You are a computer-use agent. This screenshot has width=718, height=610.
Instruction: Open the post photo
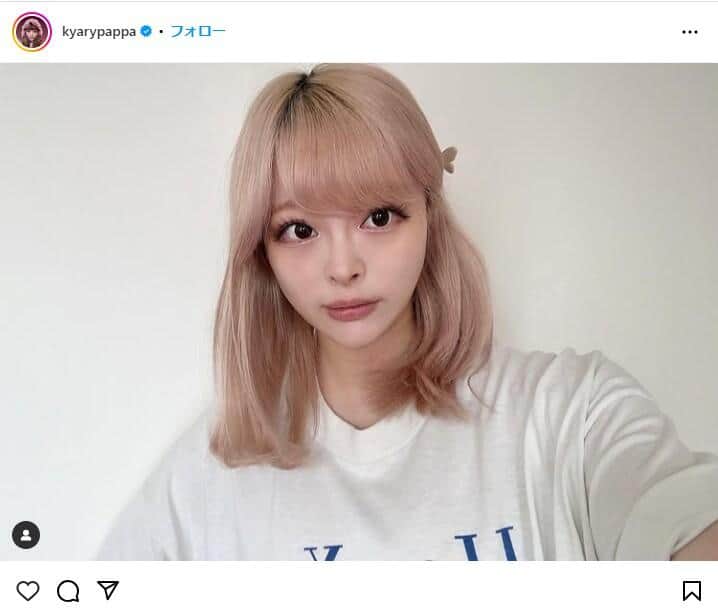coord(359,310)
